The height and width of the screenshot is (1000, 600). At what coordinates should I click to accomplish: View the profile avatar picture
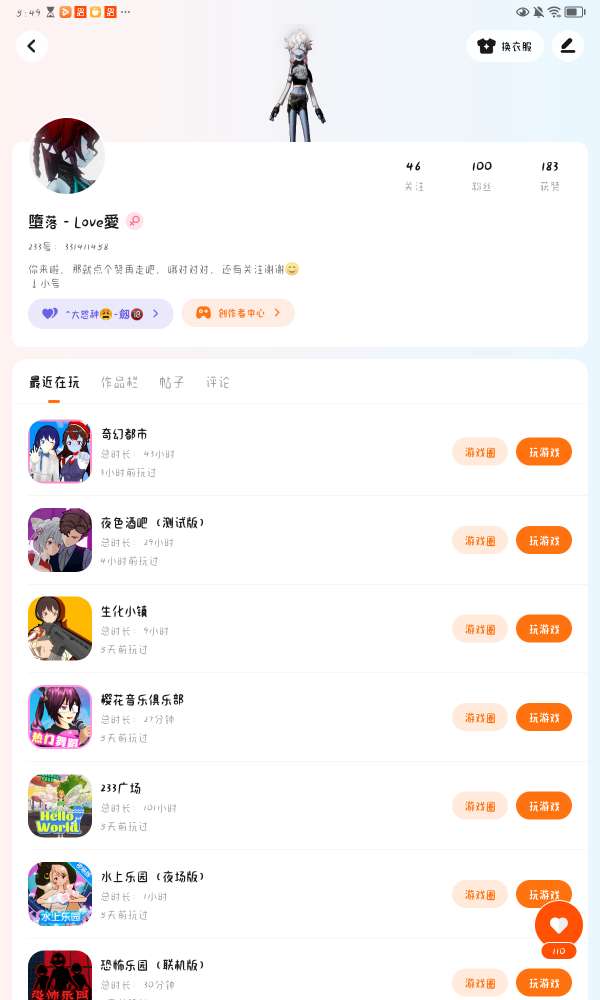click(67, 156)
